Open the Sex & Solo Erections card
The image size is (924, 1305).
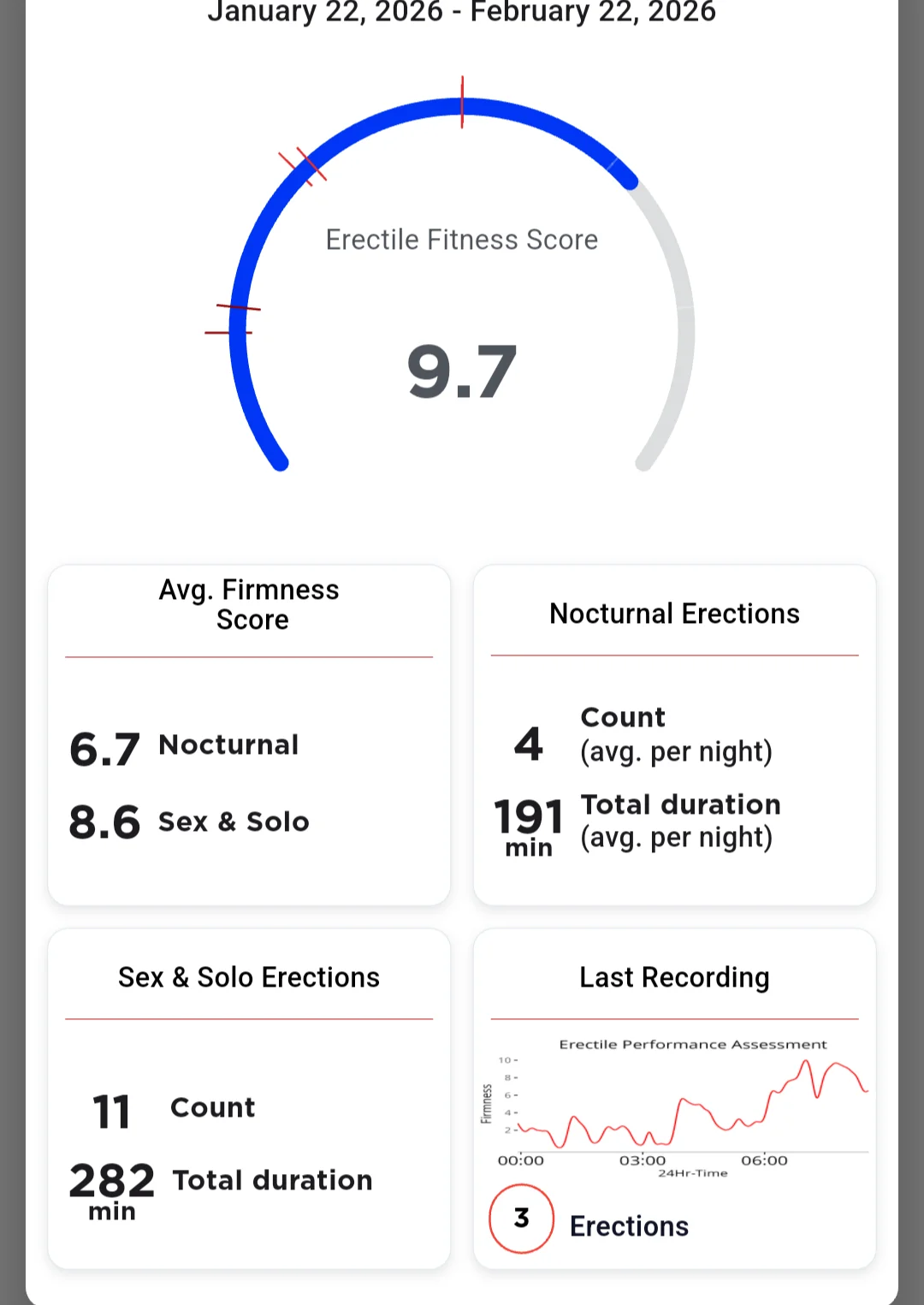pos(248,1098)
